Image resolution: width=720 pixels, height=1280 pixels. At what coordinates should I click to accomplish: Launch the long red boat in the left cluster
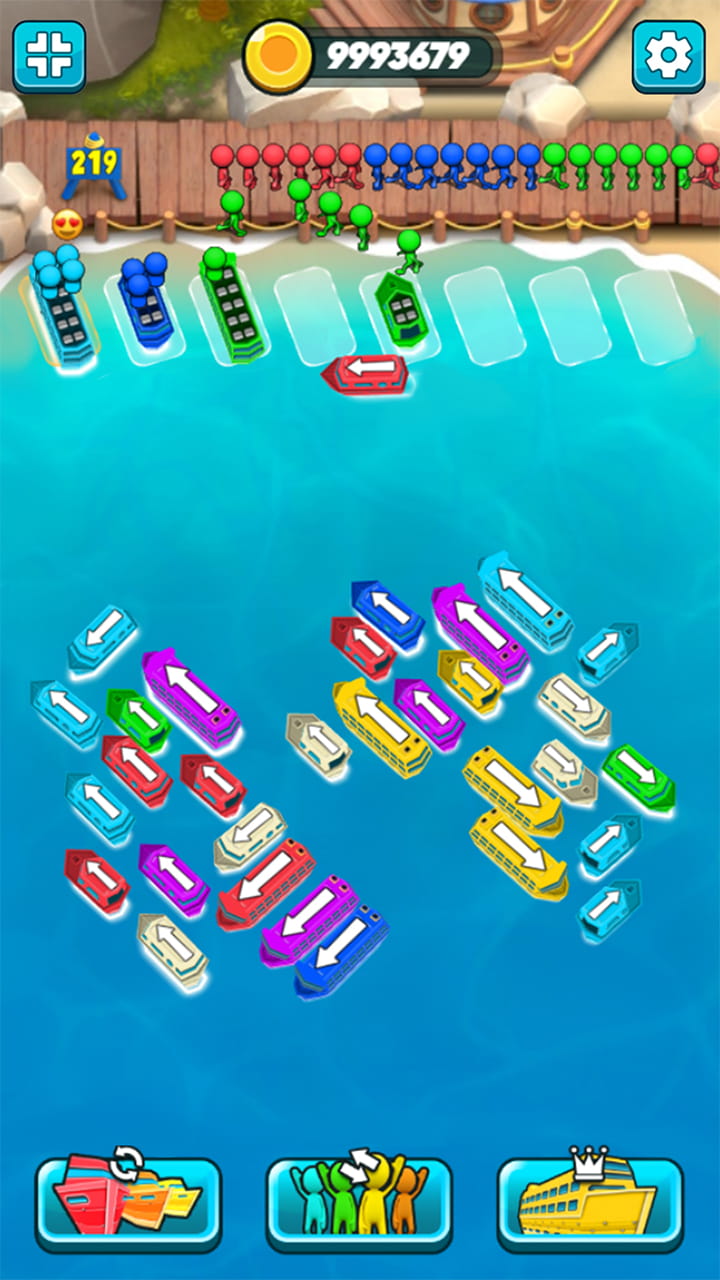[266, 884]
